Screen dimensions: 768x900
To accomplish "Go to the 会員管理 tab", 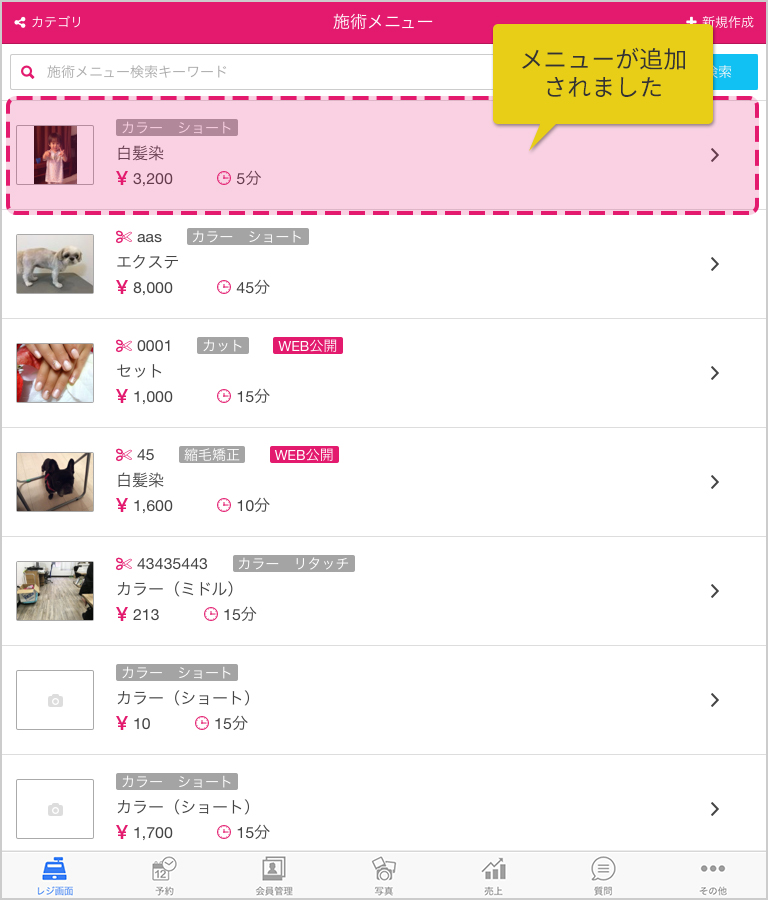I will pos(274,875).
